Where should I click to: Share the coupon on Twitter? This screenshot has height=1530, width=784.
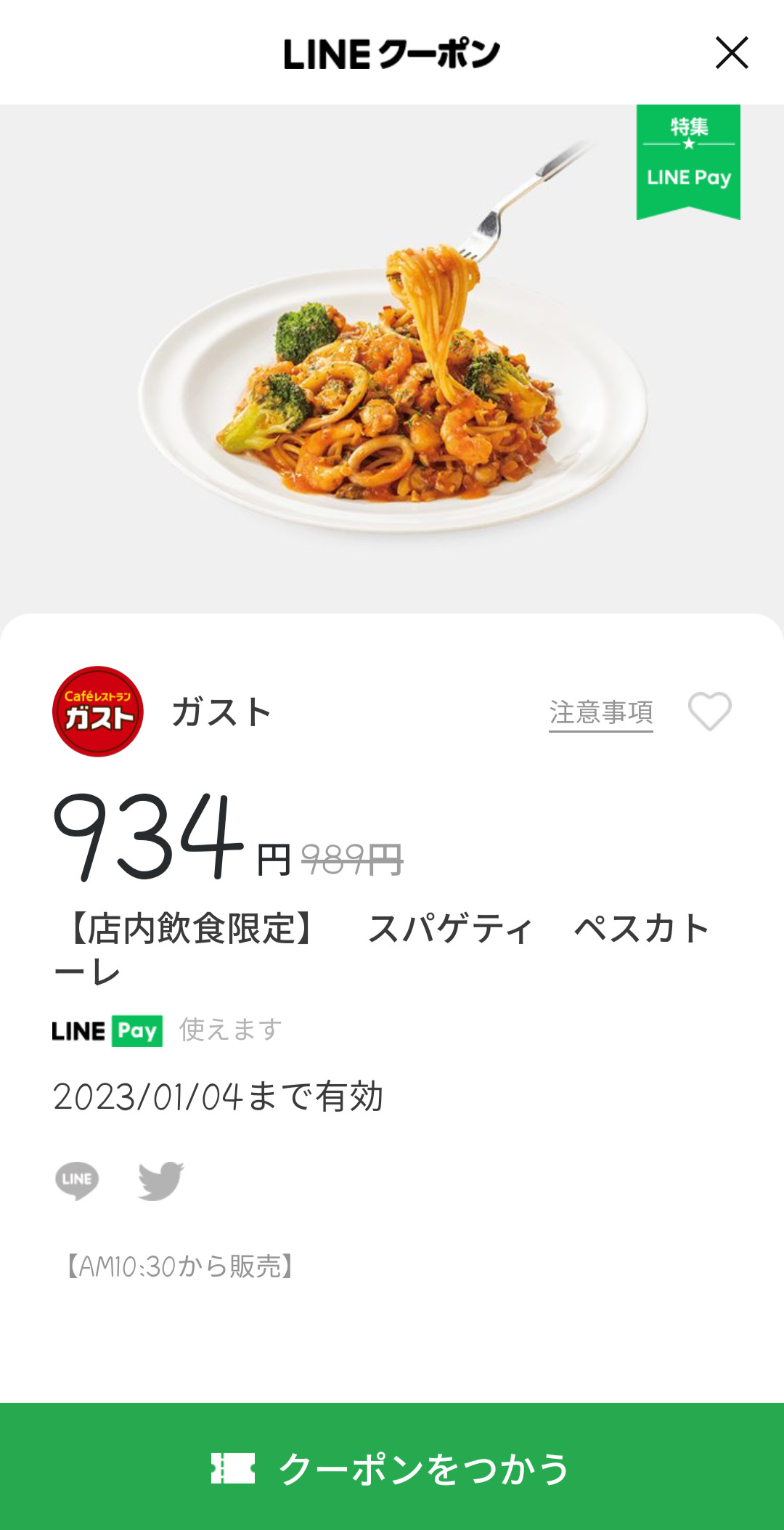tap(160, 1181)
